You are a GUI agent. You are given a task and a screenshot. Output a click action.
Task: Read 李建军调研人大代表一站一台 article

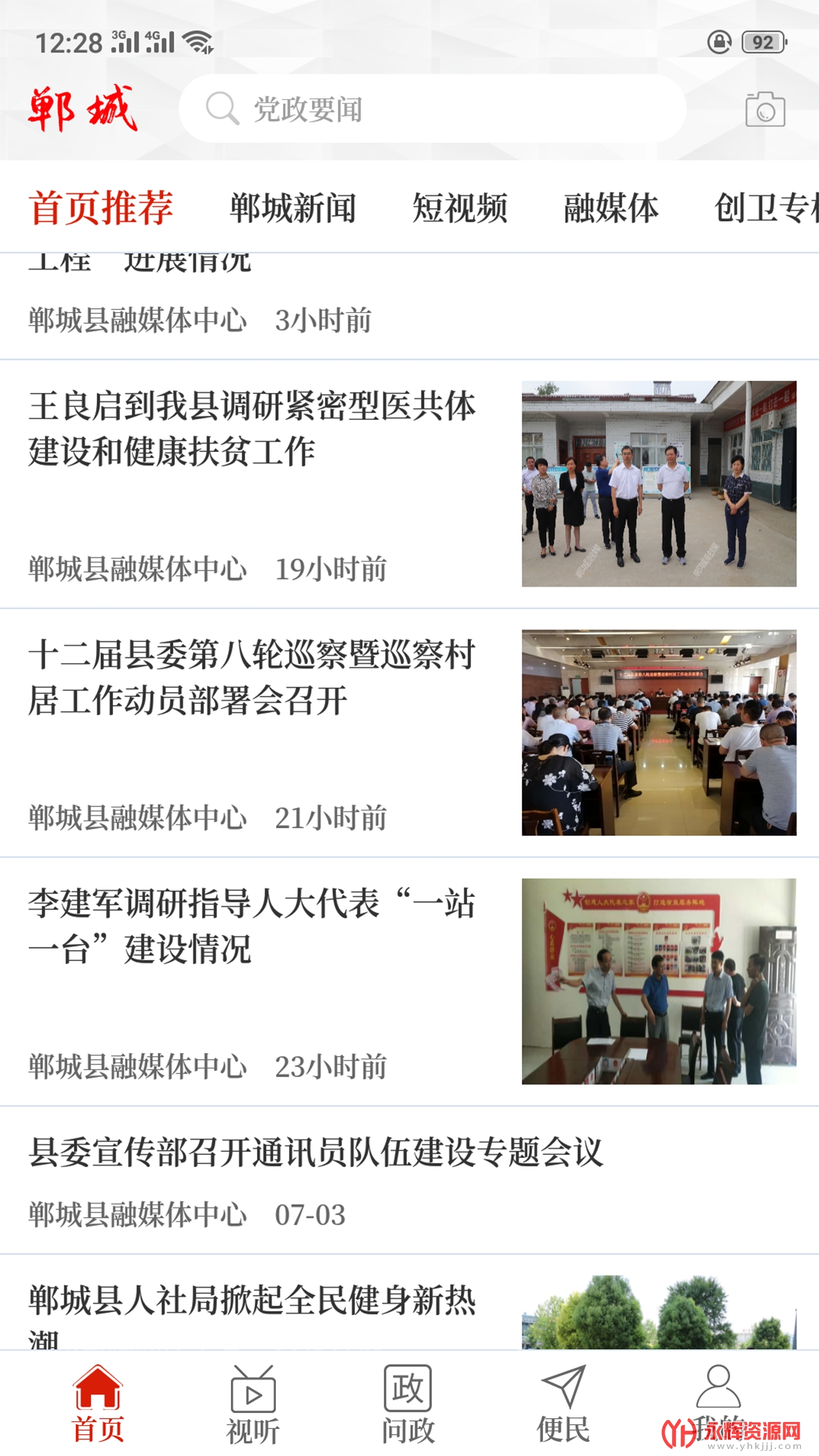[x=253, y=926]
